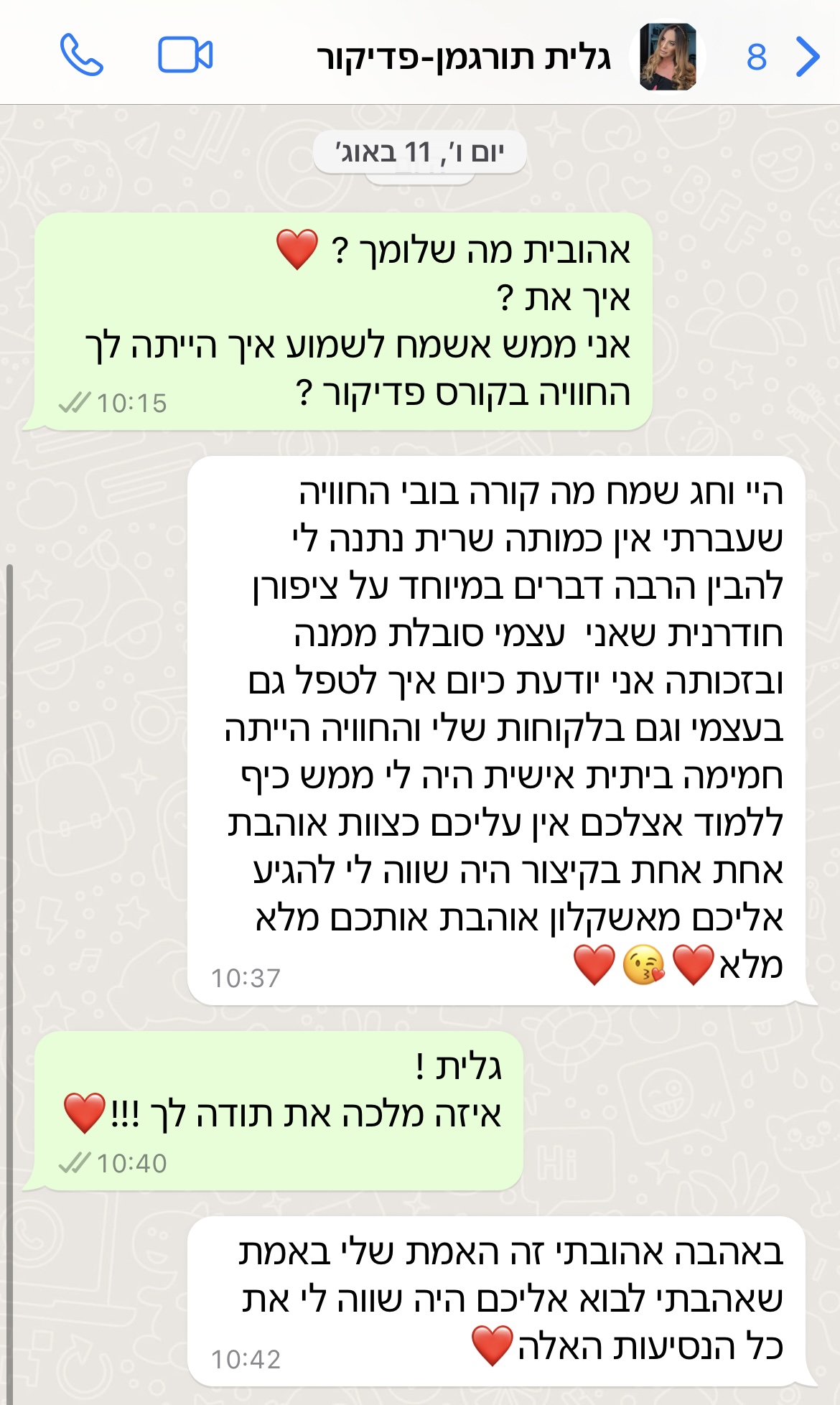
Task: View the contact's profile picture
Action: pyautogui.click(x=668, y=57)
